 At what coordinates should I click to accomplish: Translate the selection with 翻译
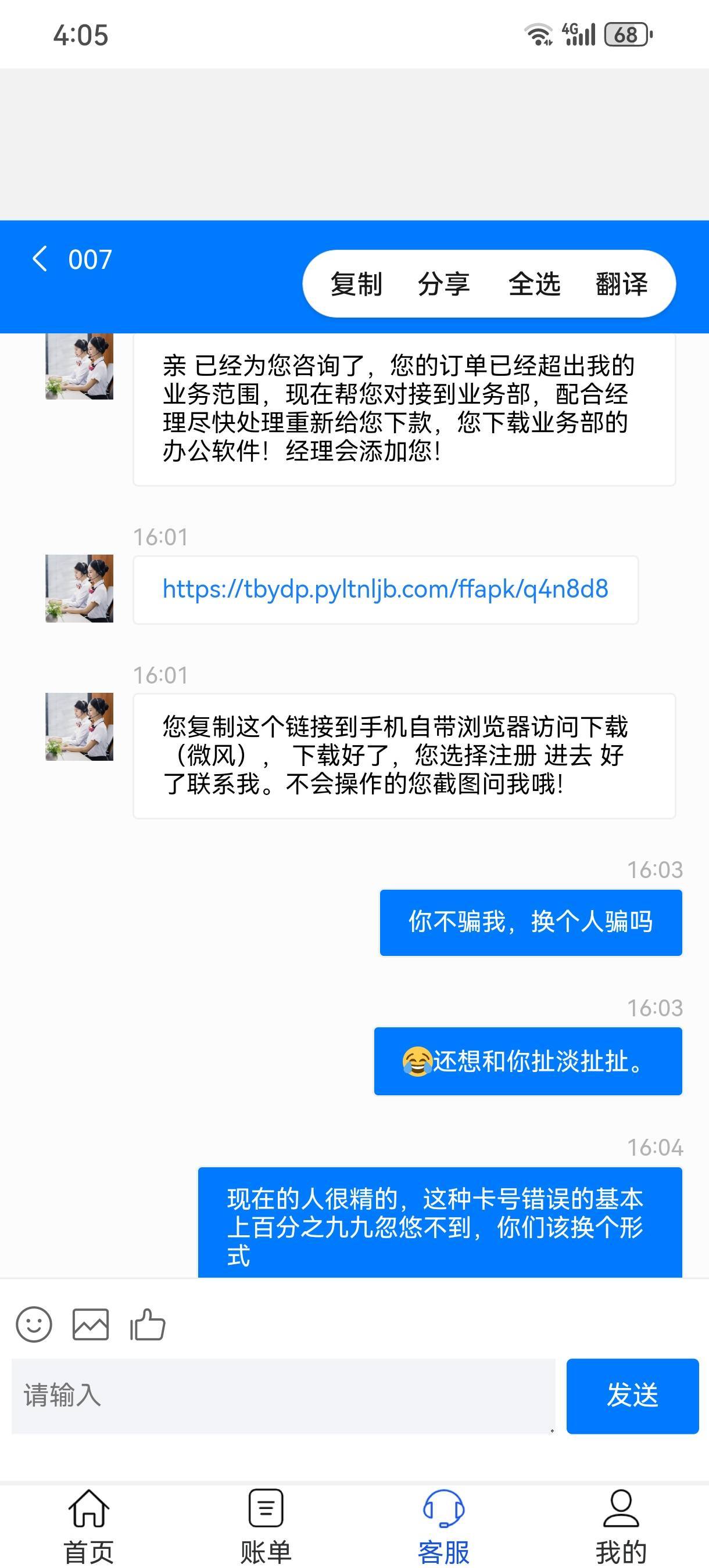(x=621, y=284)
